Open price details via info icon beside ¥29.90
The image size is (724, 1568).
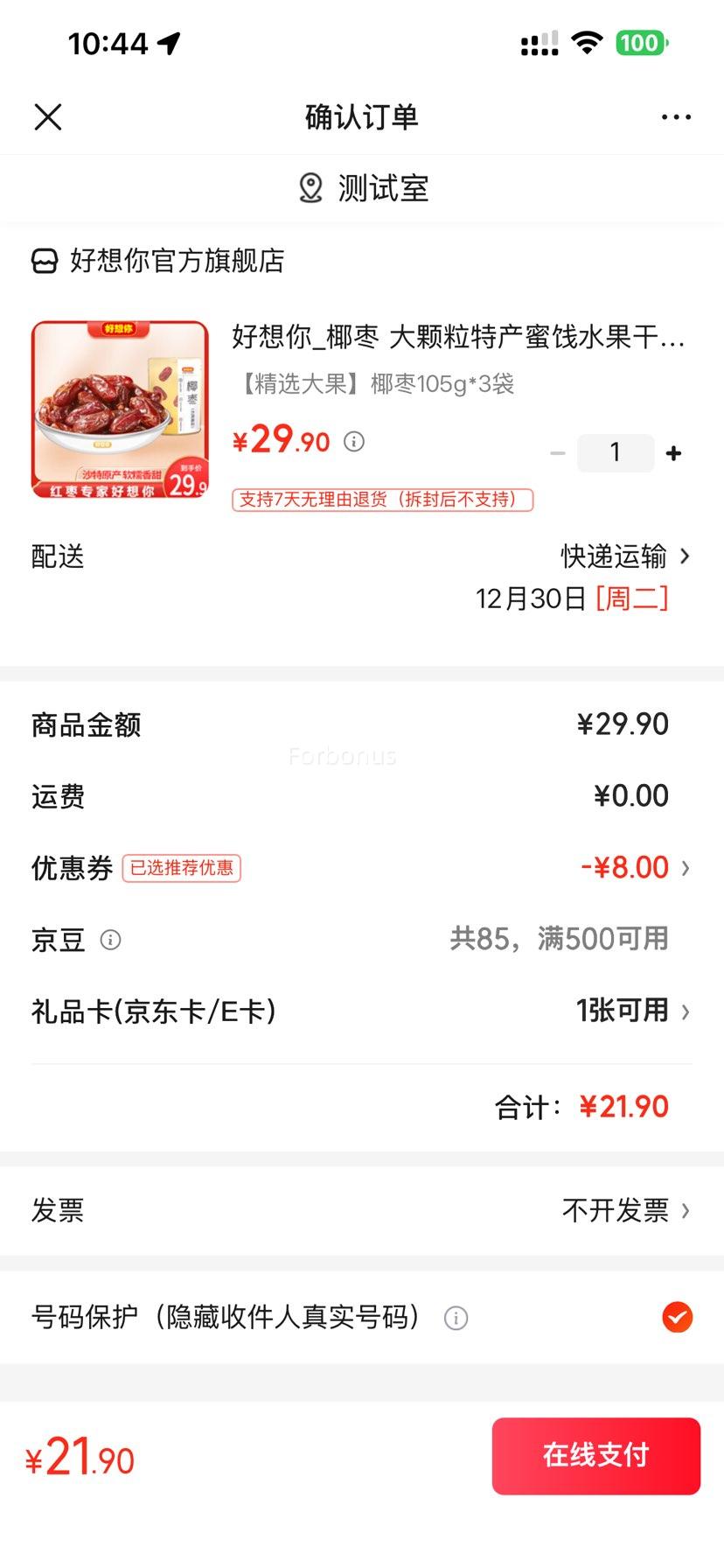353,442
